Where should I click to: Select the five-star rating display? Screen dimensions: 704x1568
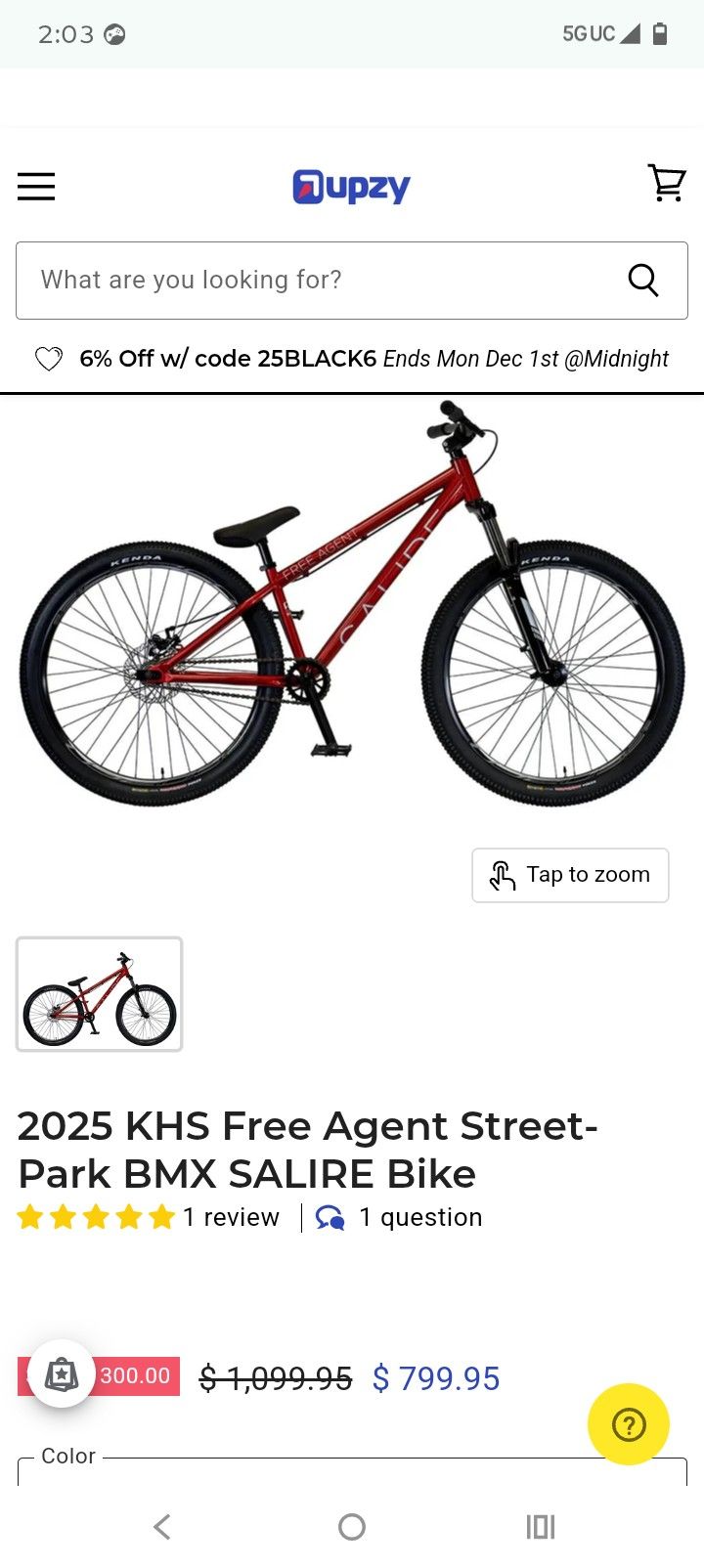pyautogui.click(x=95, y=1217)
